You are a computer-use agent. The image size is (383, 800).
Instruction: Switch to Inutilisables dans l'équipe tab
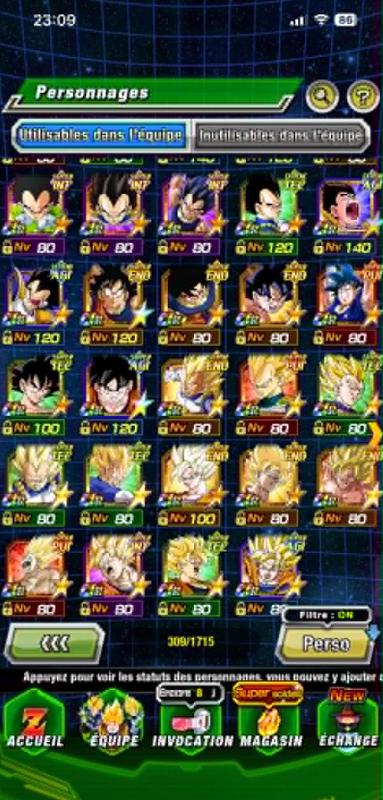pyautogui.click(x=280, y=136)
